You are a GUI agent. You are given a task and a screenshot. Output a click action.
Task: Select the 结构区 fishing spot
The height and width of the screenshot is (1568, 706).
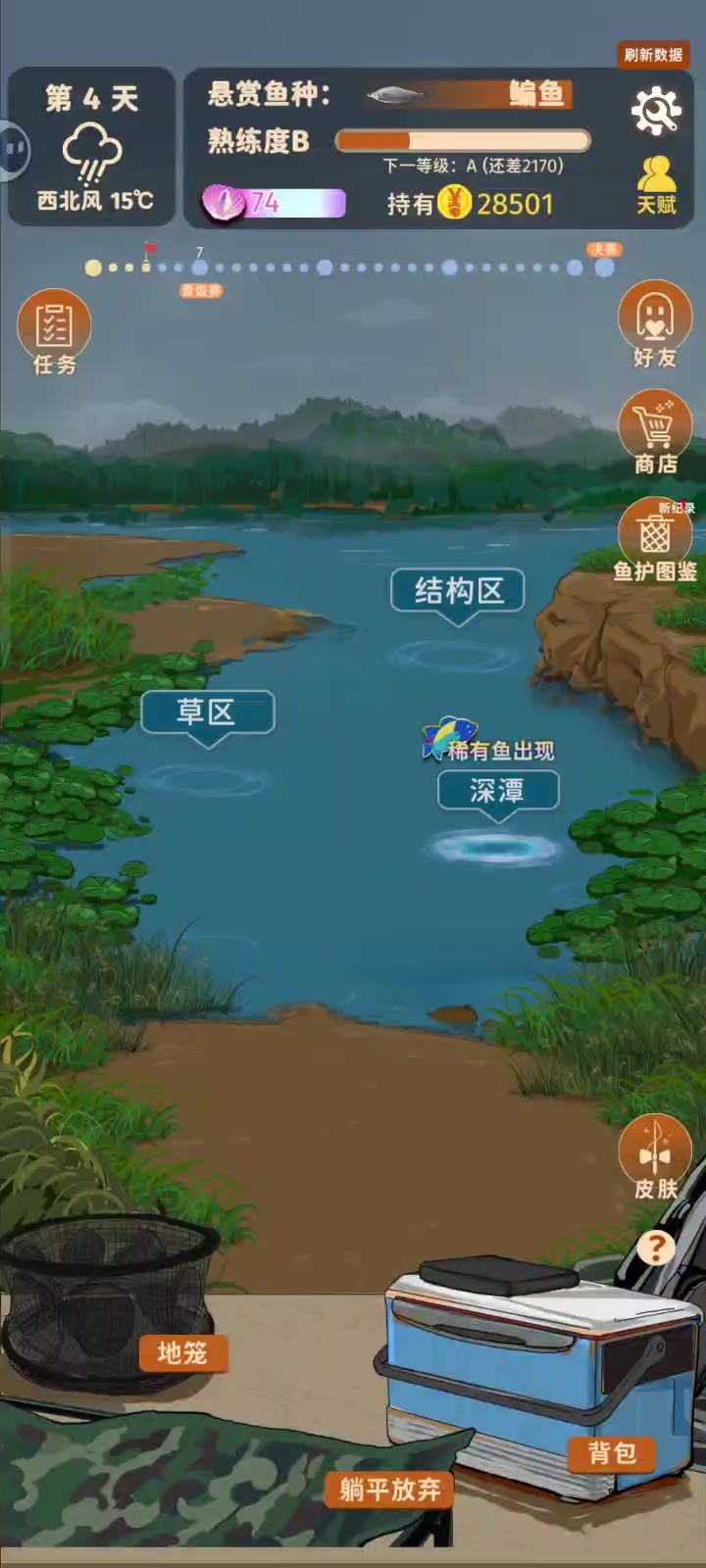pyautogui.click(x=458, y=591)
